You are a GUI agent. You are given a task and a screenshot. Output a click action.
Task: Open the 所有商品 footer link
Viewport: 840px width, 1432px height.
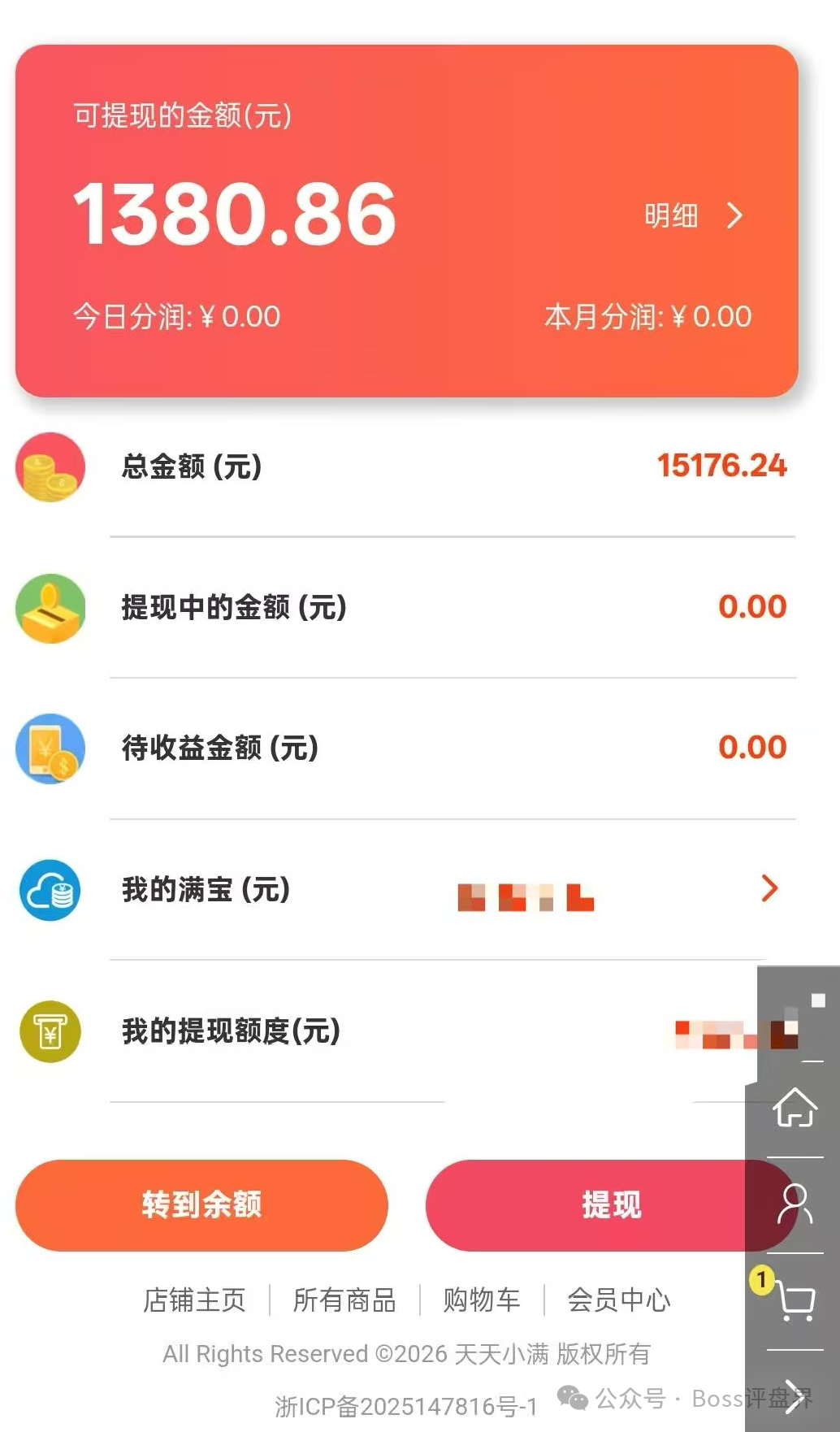coord(344,1300)
